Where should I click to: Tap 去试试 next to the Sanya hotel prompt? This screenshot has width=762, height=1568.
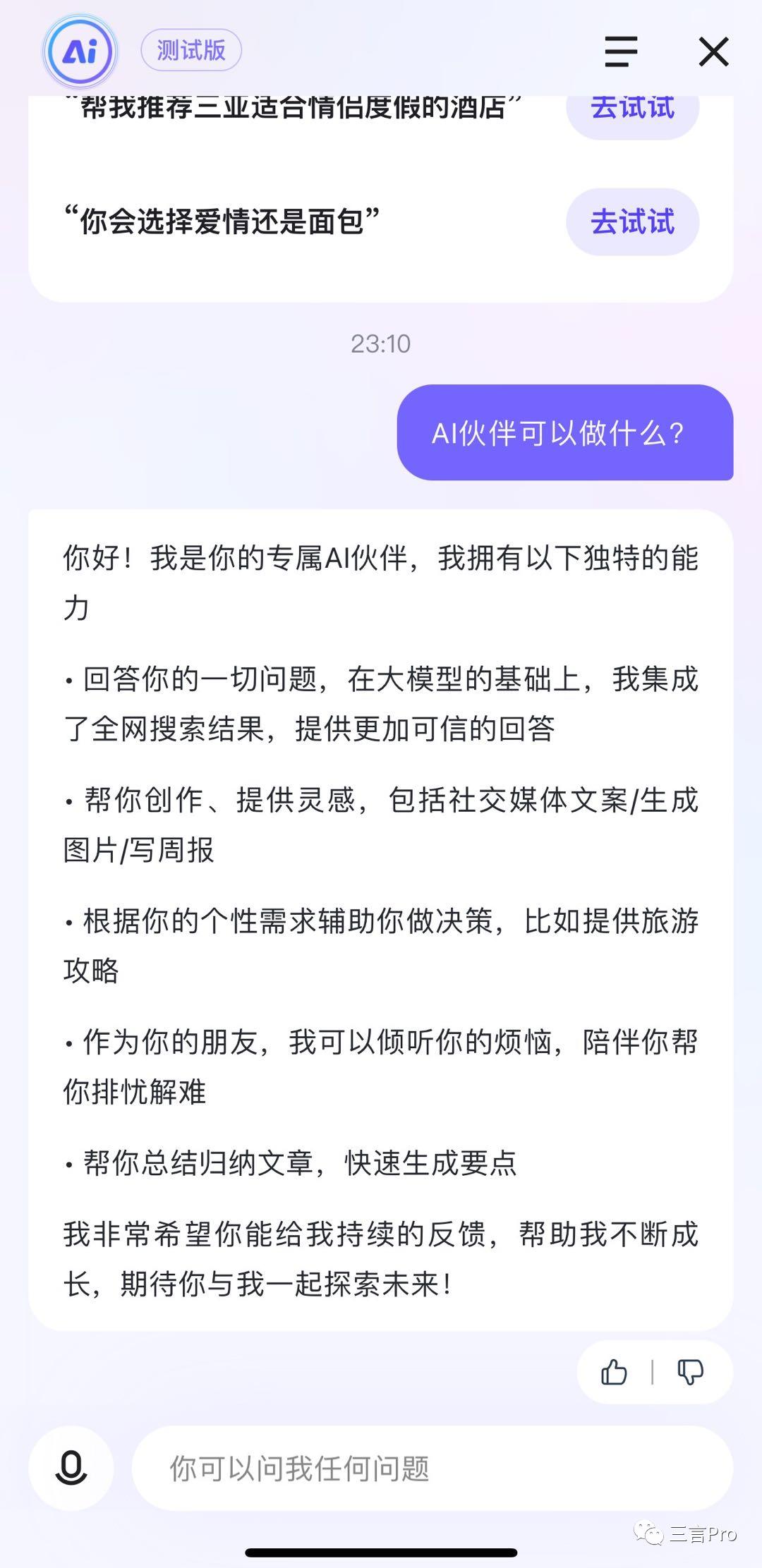coord(633,107)
